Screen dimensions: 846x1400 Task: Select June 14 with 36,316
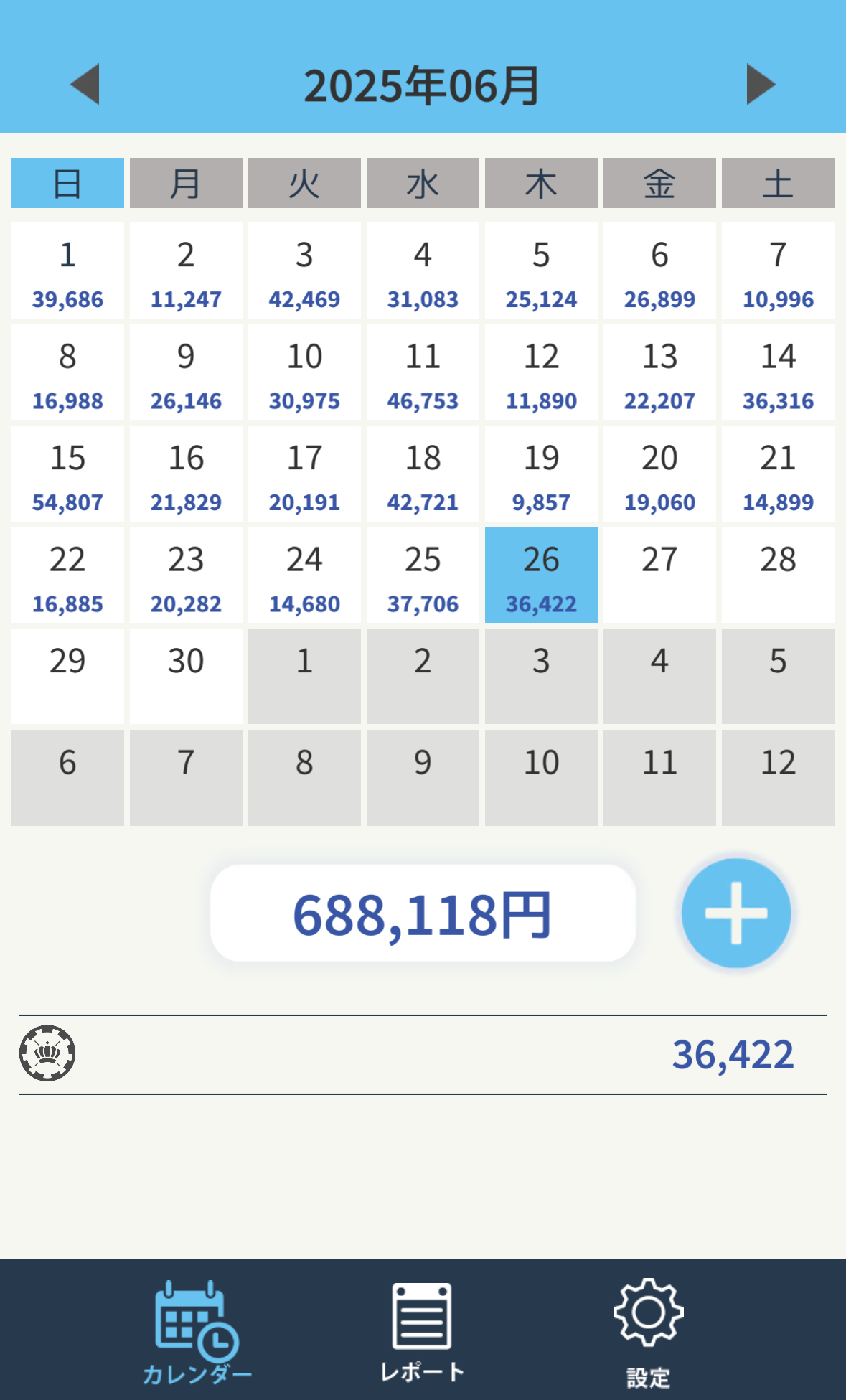click(x=778, y=372)
